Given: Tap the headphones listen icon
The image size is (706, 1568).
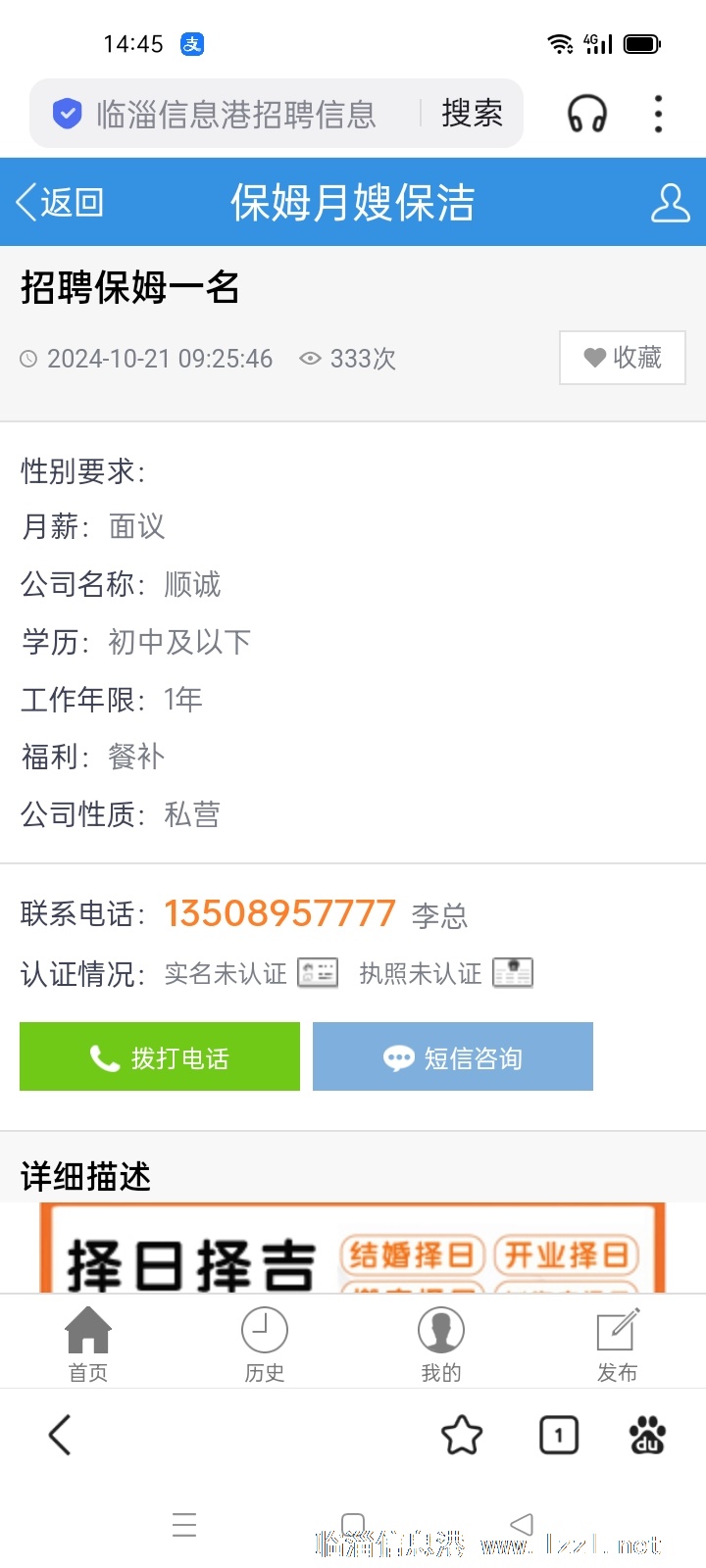Looking at the screenshot, I should click(587, 114).
